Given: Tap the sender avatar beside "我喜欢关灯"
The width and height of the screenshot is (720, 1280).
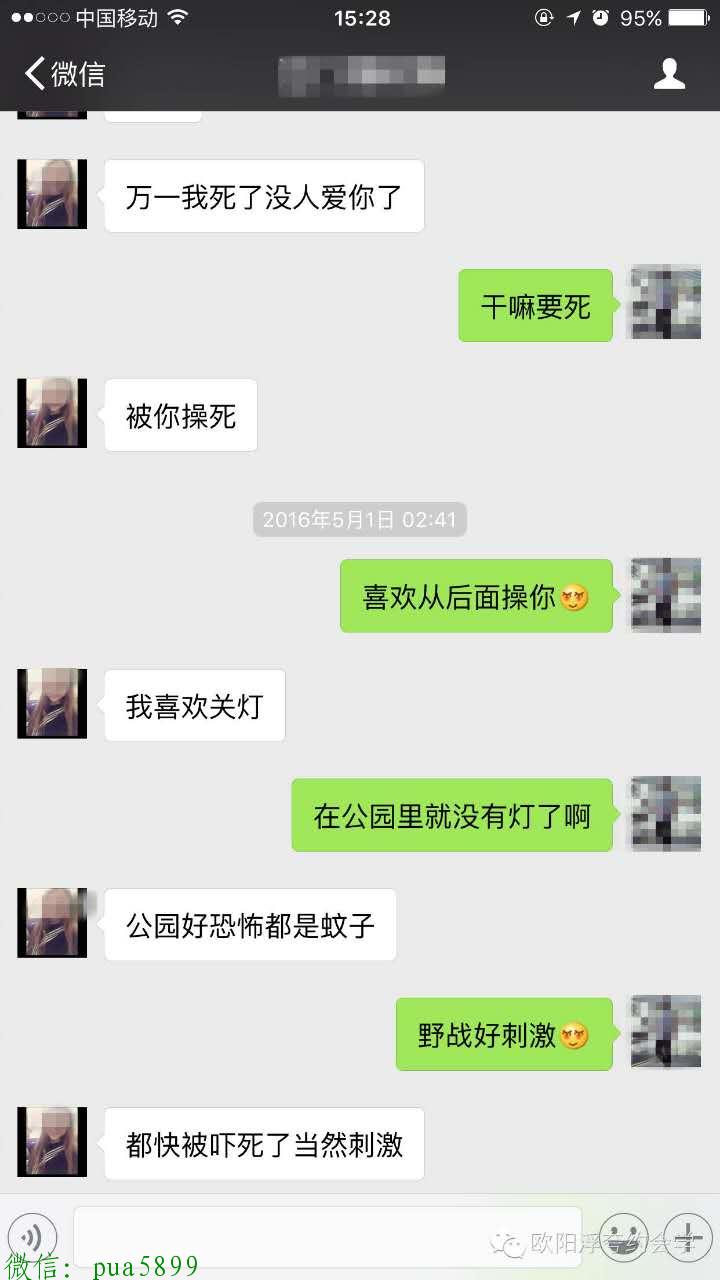Looking at the screenshot, I should pos(52,704).
